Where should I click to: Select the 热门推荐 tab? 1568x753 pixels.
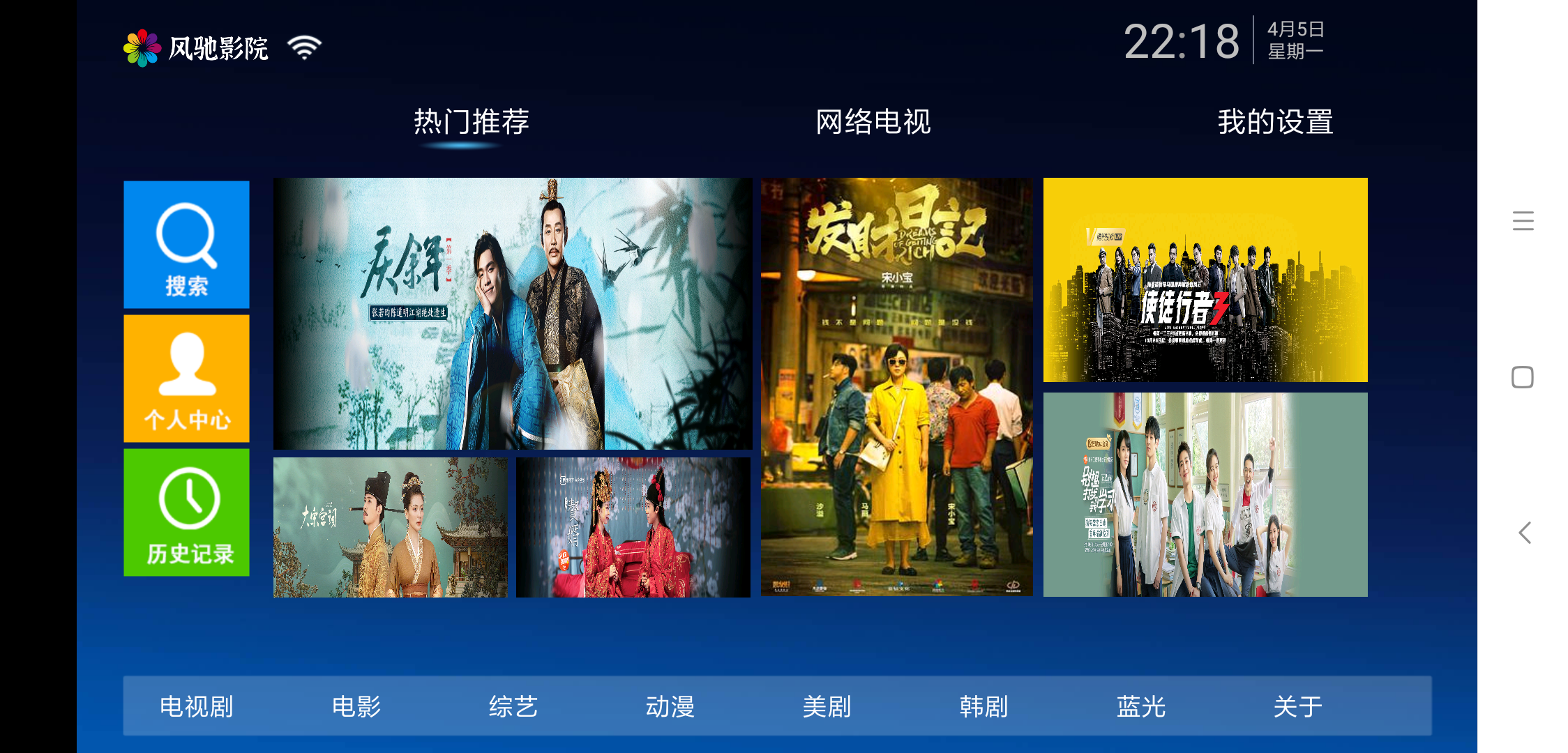(x=472, y=122)
